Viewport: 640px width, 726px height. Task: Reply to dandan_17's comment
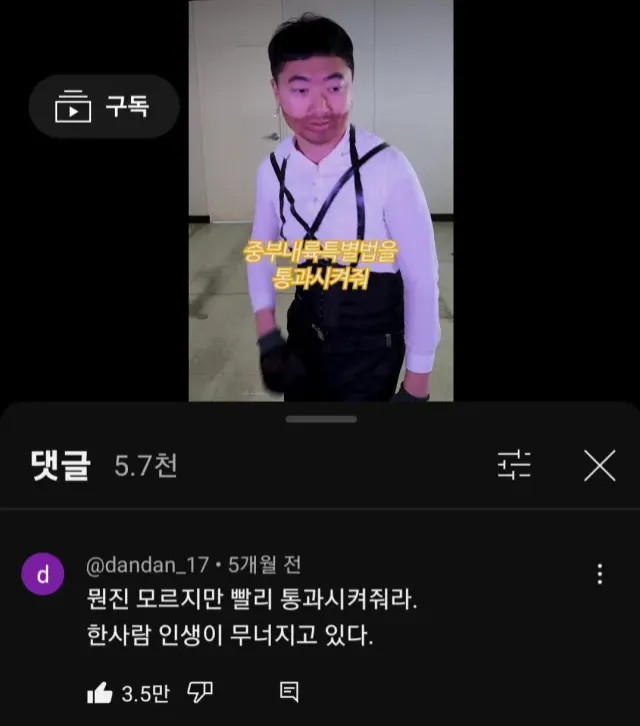click(289, 693)
